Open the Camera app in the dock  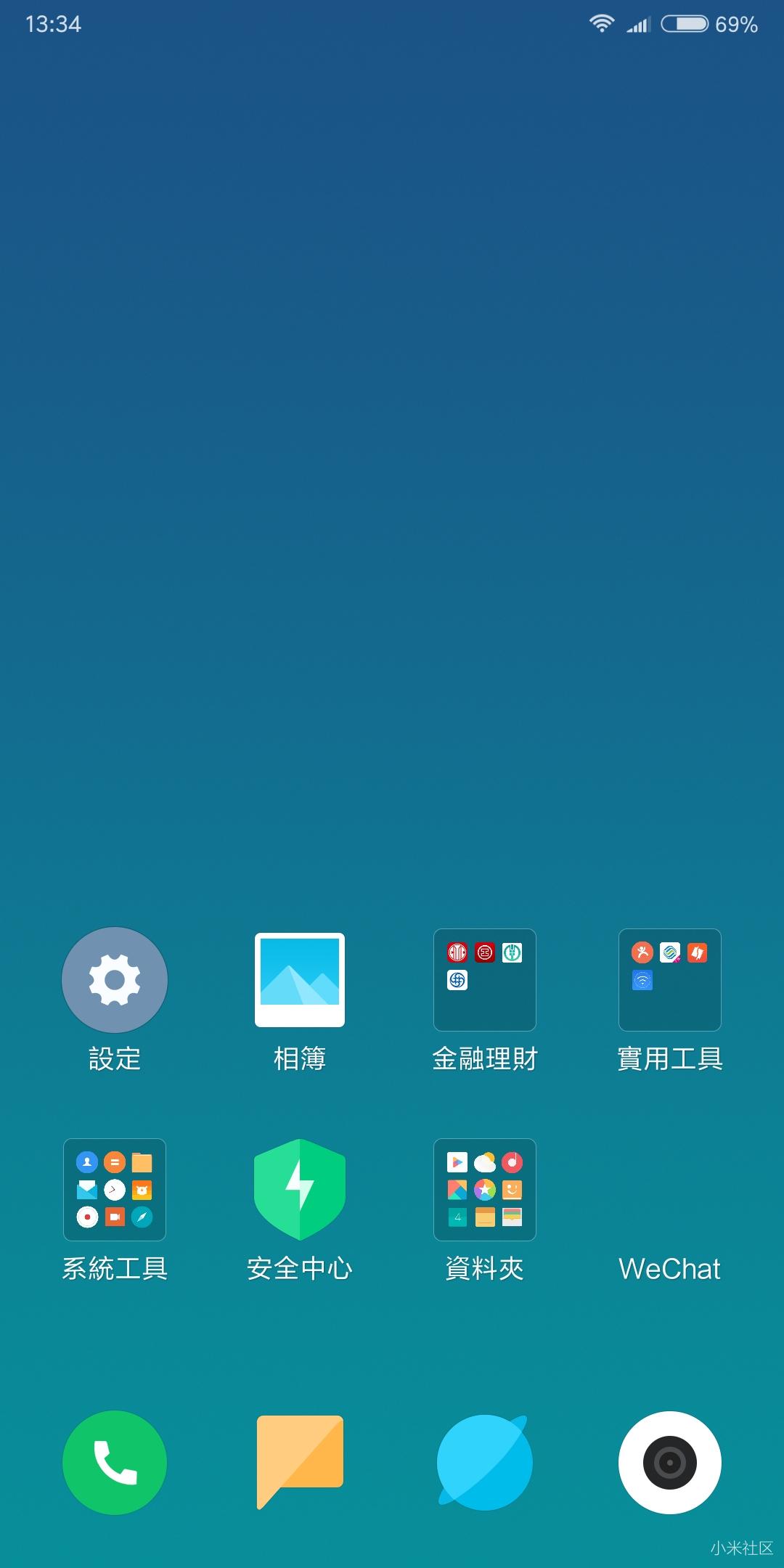click(x=669, y=1463)
